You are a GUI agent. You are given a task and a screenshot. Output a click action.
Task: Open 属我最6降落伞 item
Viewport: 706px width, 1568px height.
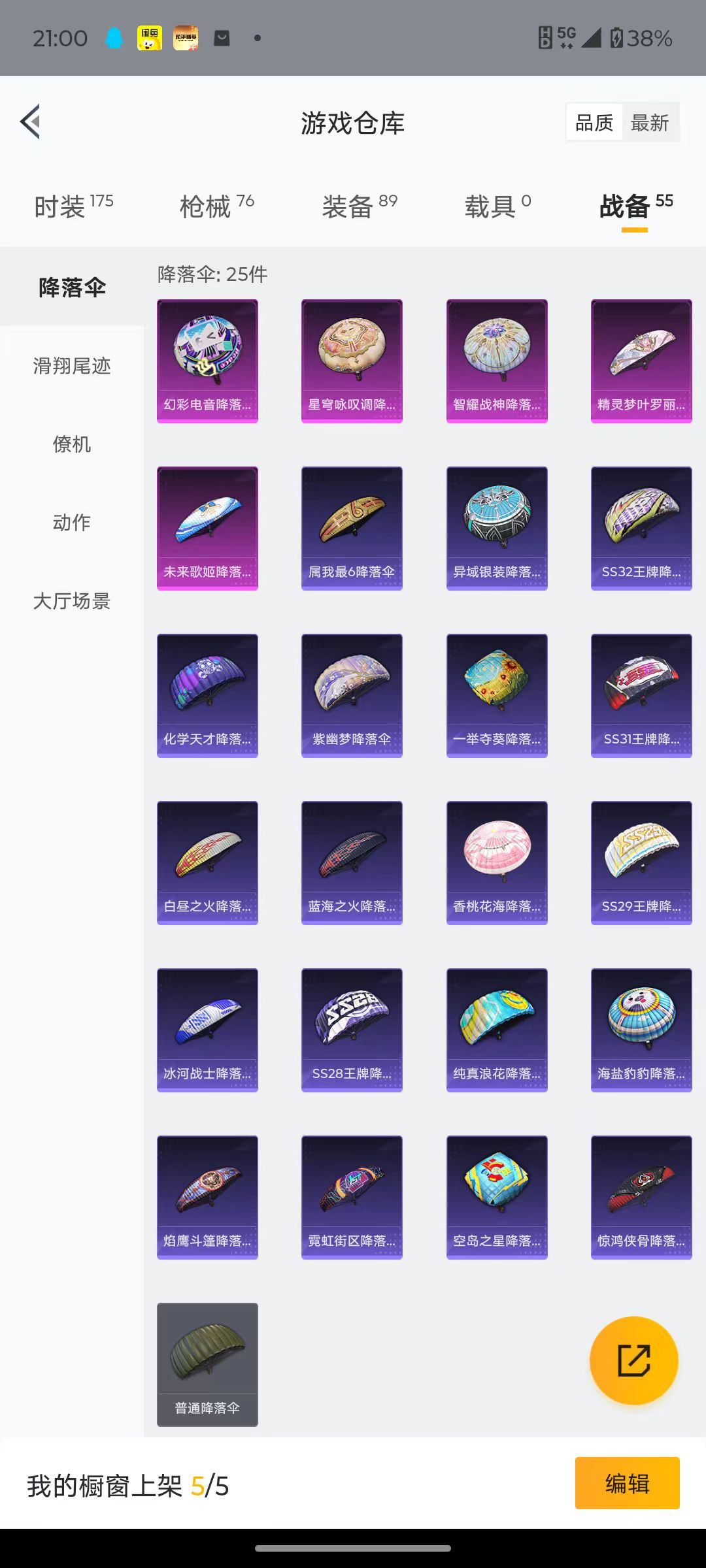point(352,529)
